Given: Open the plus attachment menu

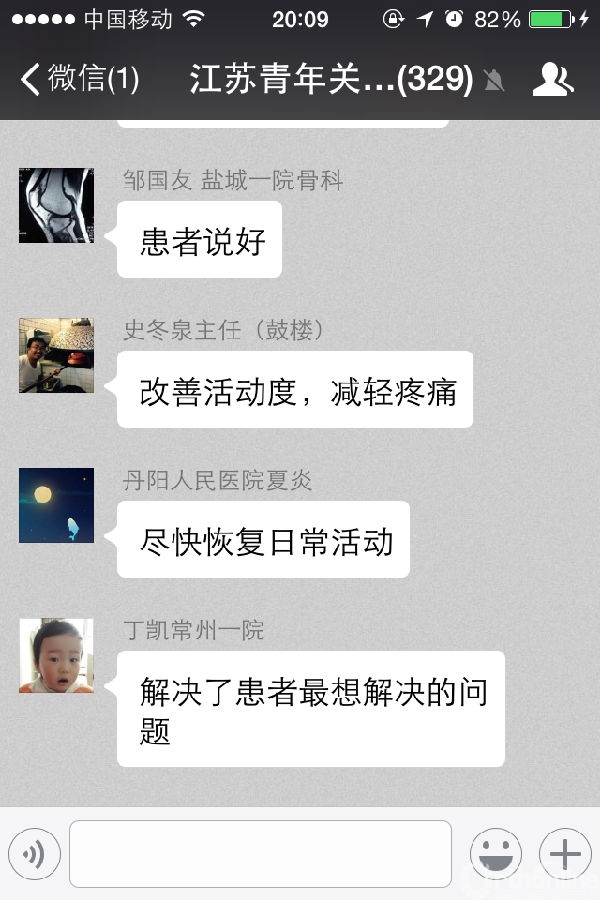Looking at the screenshot, I should pos(565,854).
